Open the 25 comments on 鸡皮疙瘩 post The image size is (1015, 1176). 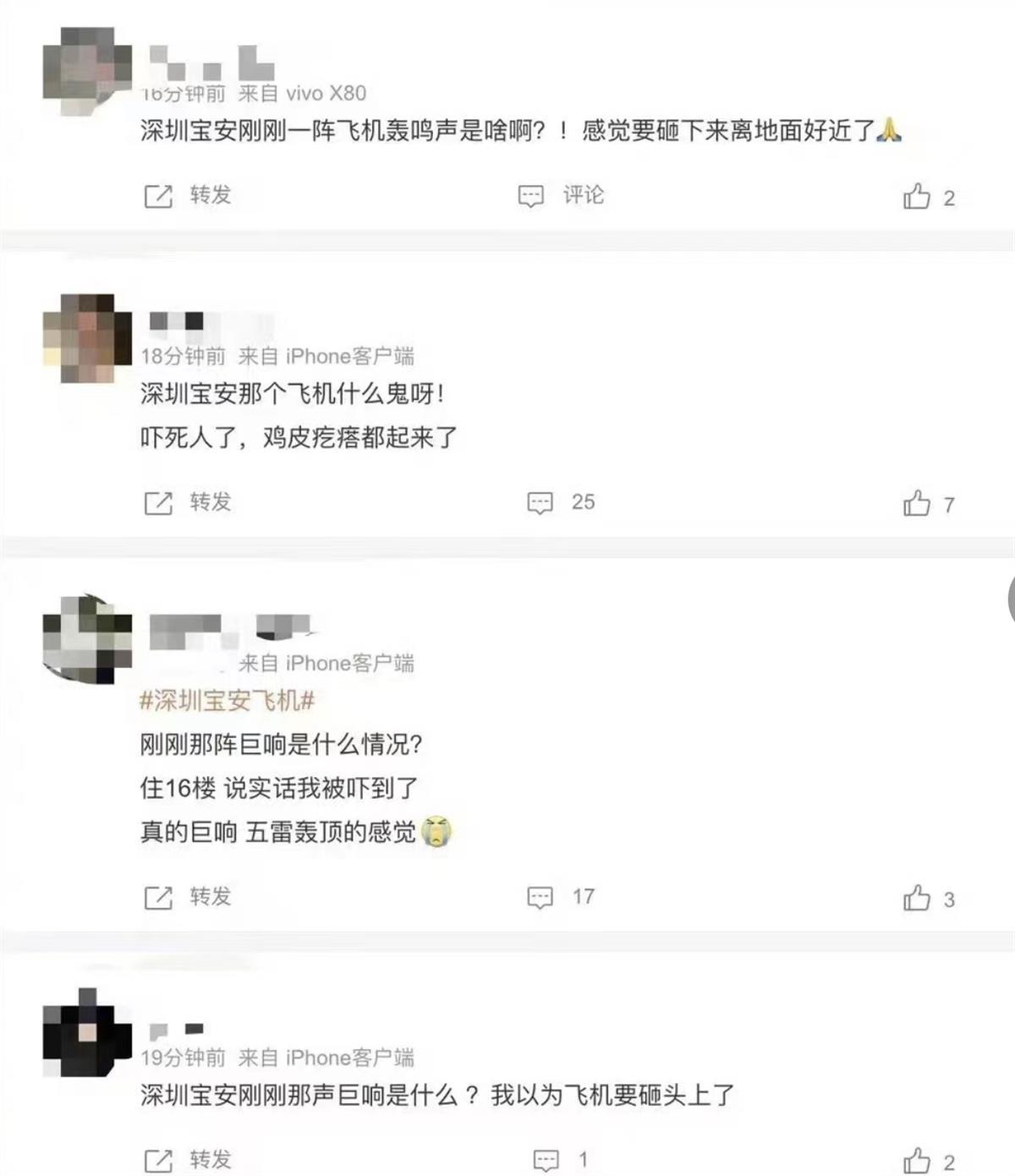click(x=561, y=503)
